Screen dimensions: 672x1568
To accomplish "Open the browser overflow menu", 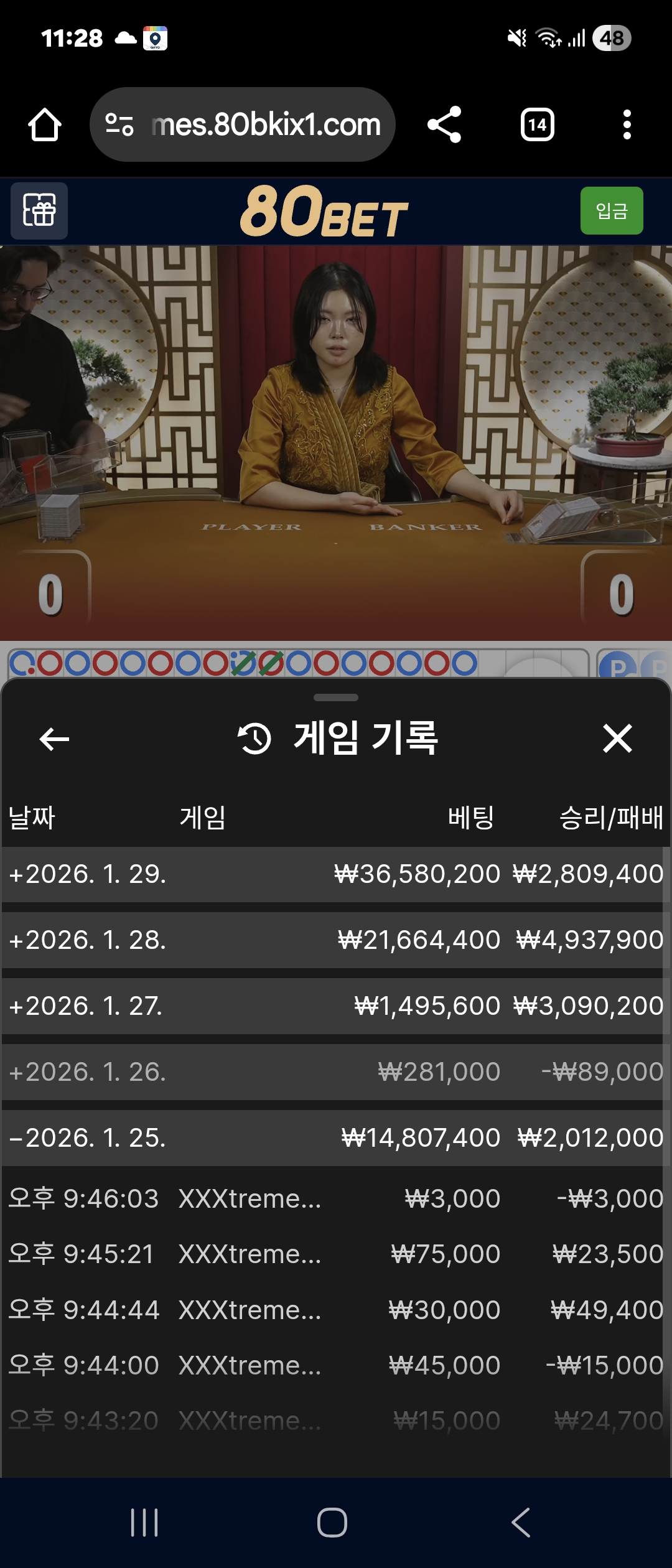I will click(x=627, y=125).
